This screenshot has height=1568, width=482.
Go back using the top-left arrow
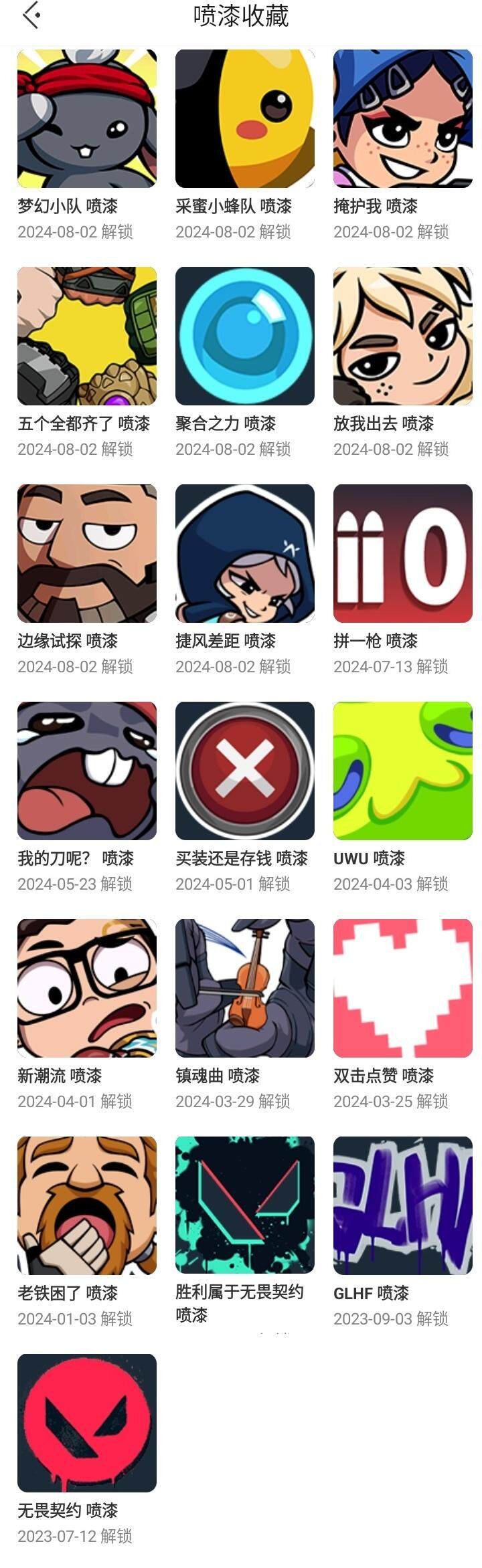pos(31,15)
